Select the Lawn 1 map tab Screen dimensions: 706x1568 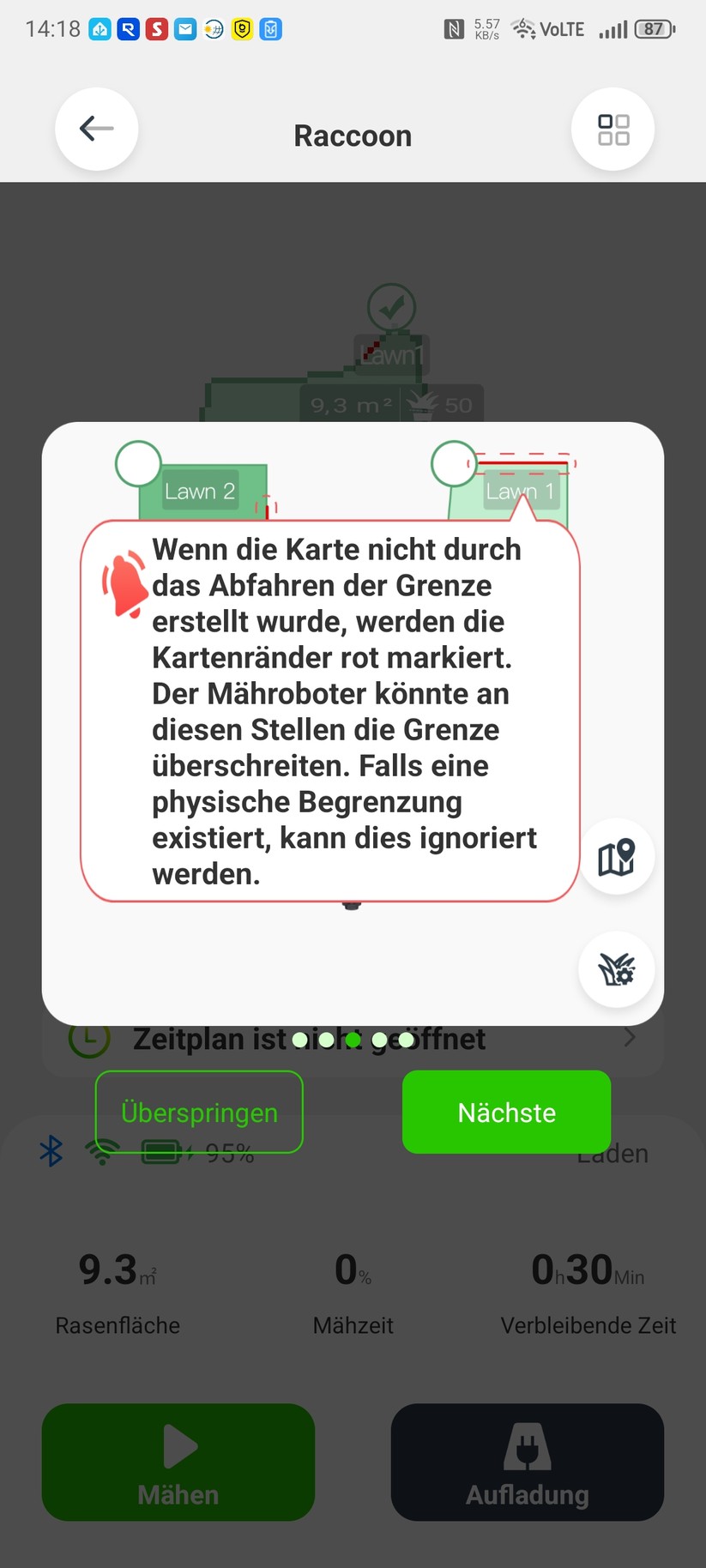[x=521, y=491]
